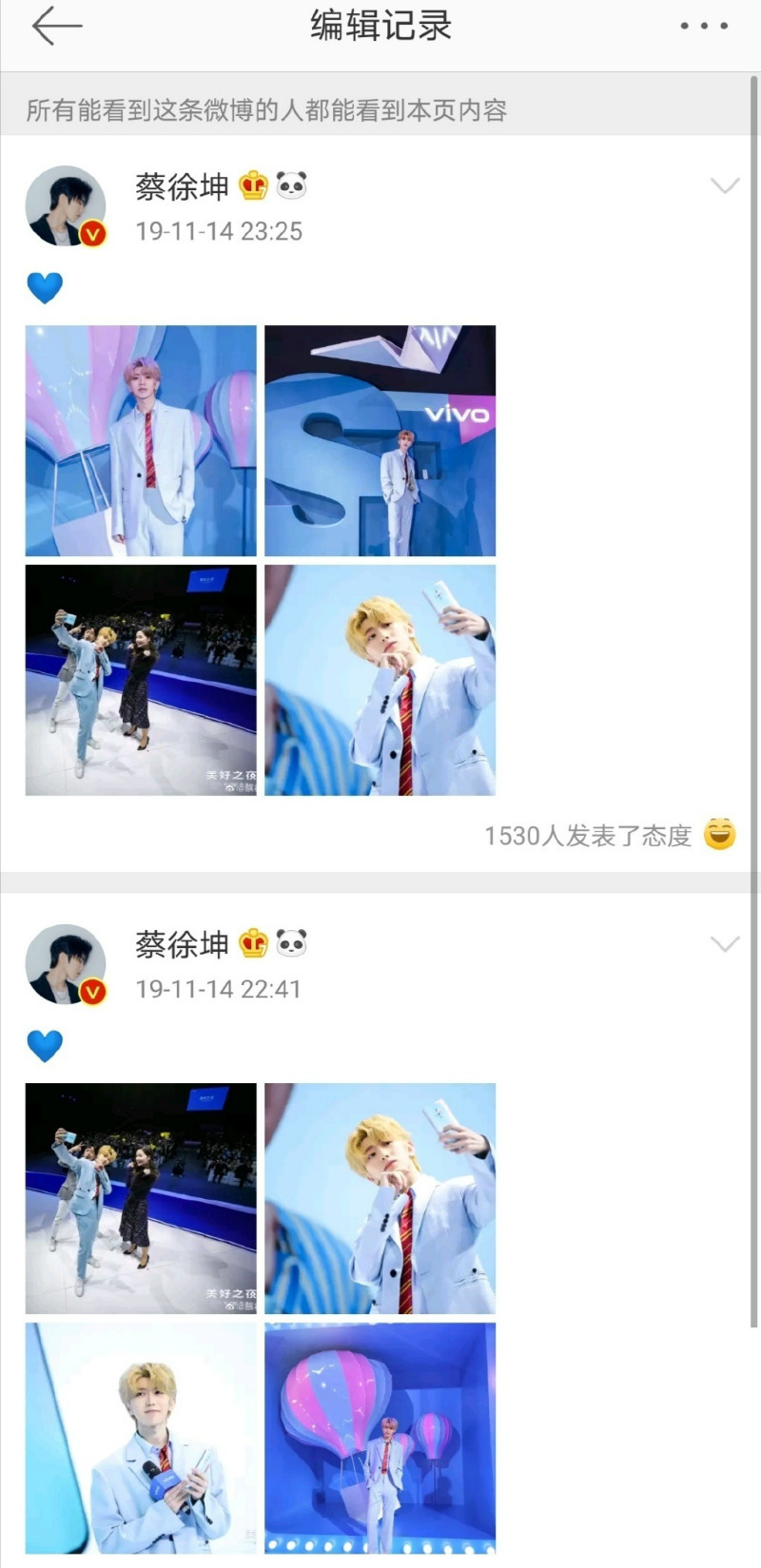Open profile avatar on the 22:41 post
Viewport: 761px width, 1568px height.
(65, 964)
